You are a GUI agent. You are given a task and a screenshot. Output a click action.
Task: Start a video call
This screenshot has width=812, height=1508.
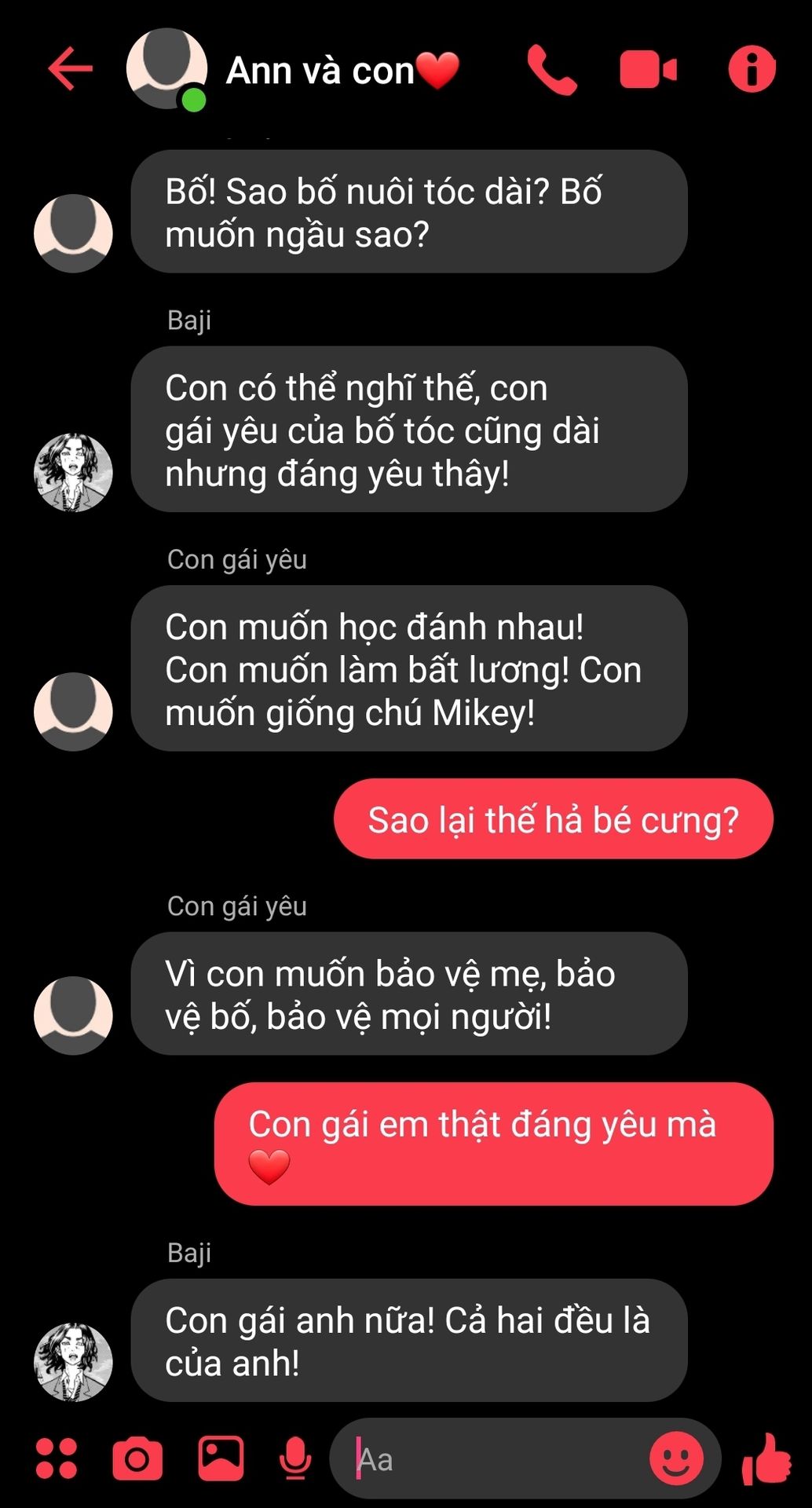coord(648,70)
